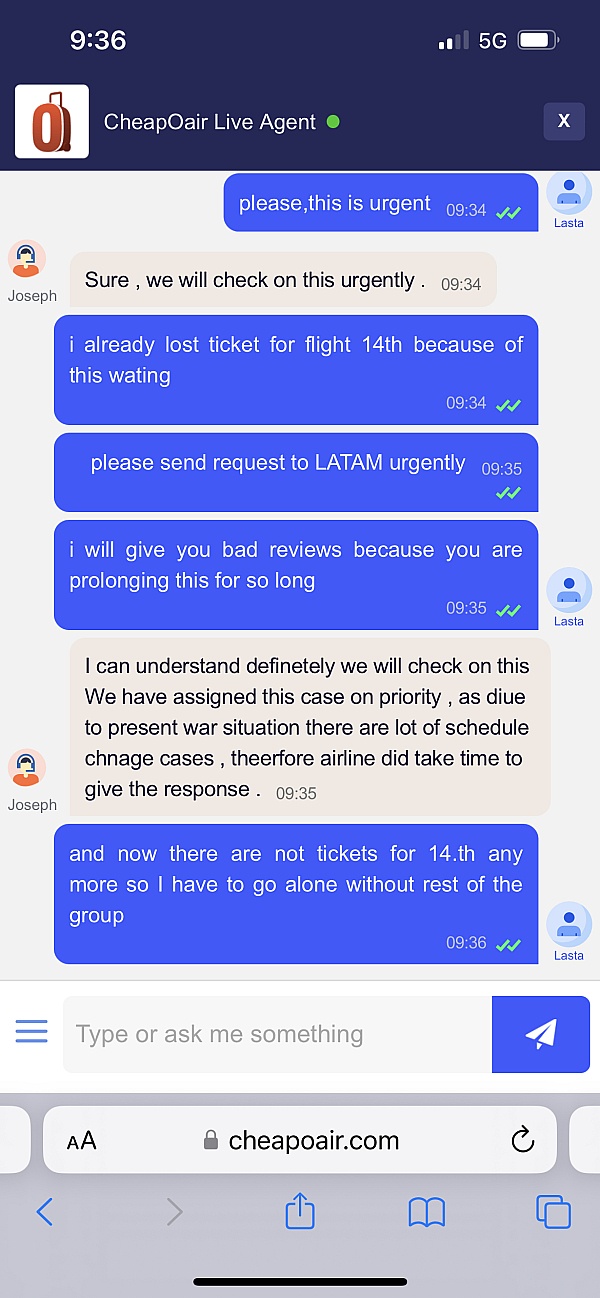The width and height of the screenshot is (600, 1298).
Task: Tap the message input field
Action: (277, 1034)
